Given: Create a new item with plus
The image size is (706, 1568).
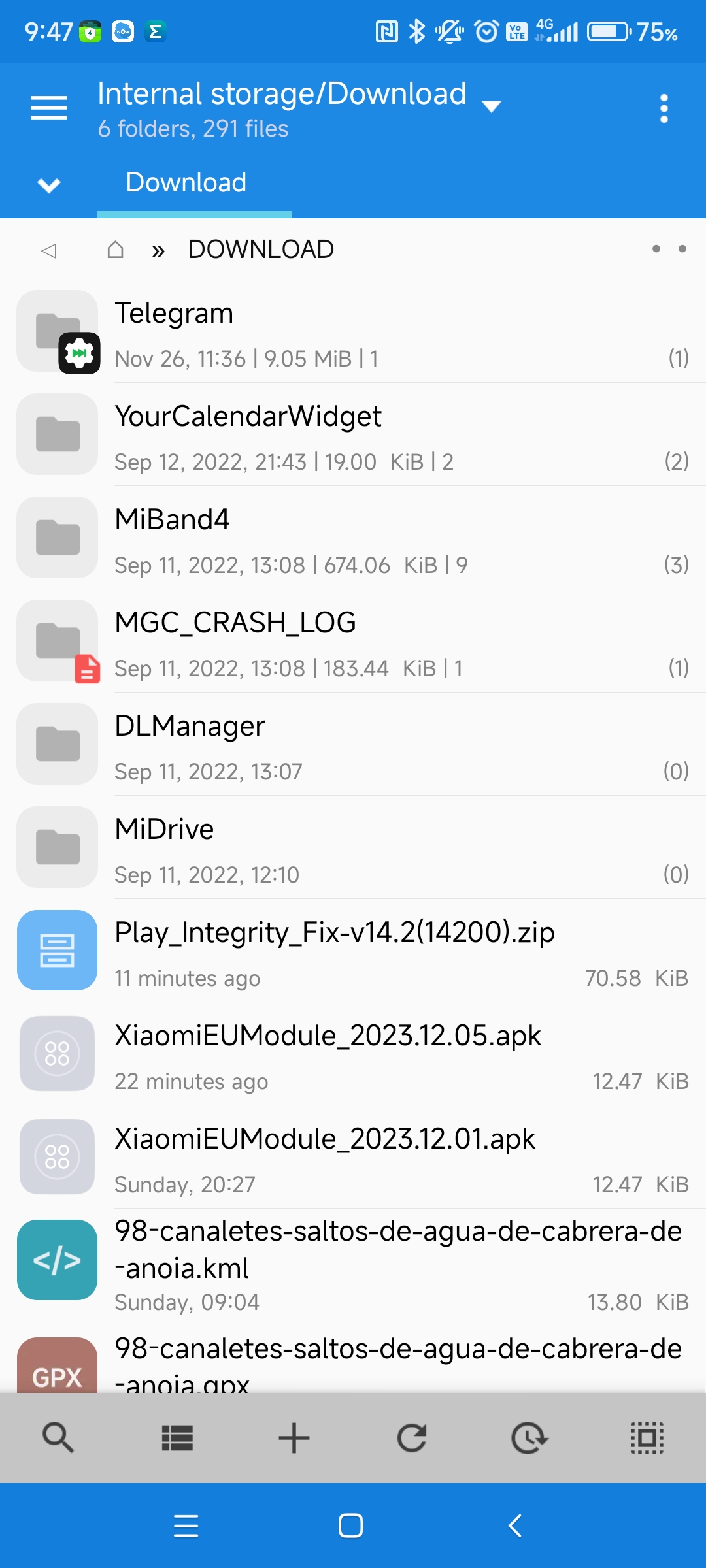Looking at the screenshot, I should tap(294, 1438).
